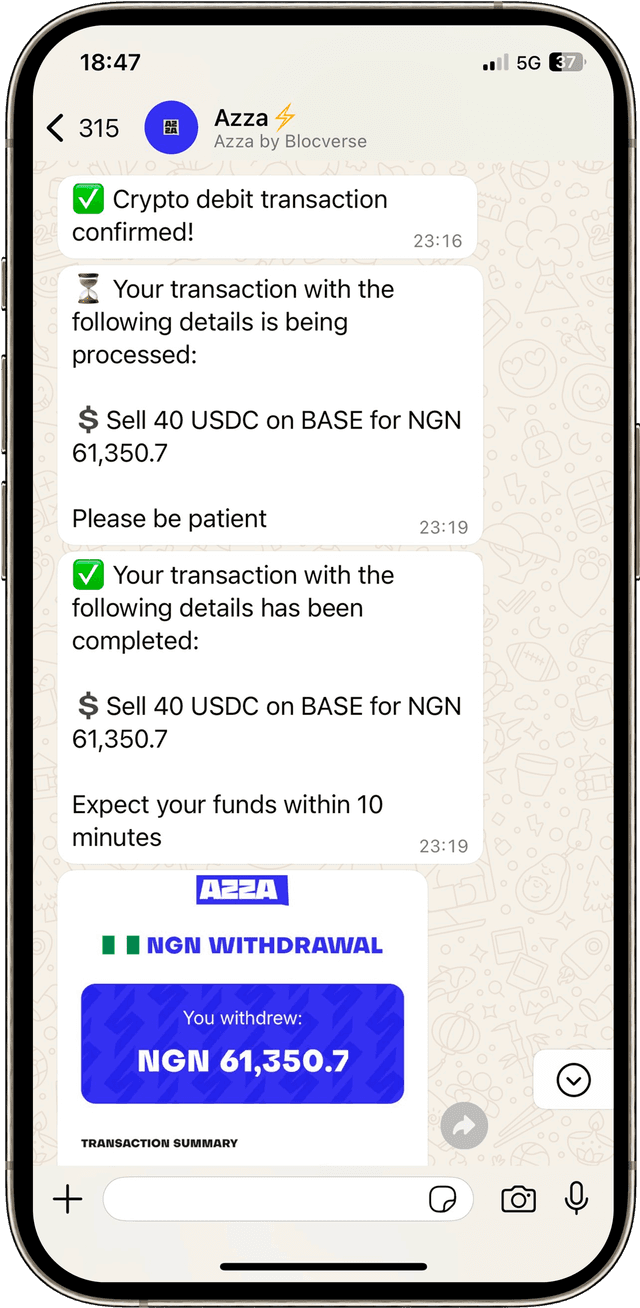Forward the withdrawal receipt image
This screenshot has height=1308, width=640.
464,1127
